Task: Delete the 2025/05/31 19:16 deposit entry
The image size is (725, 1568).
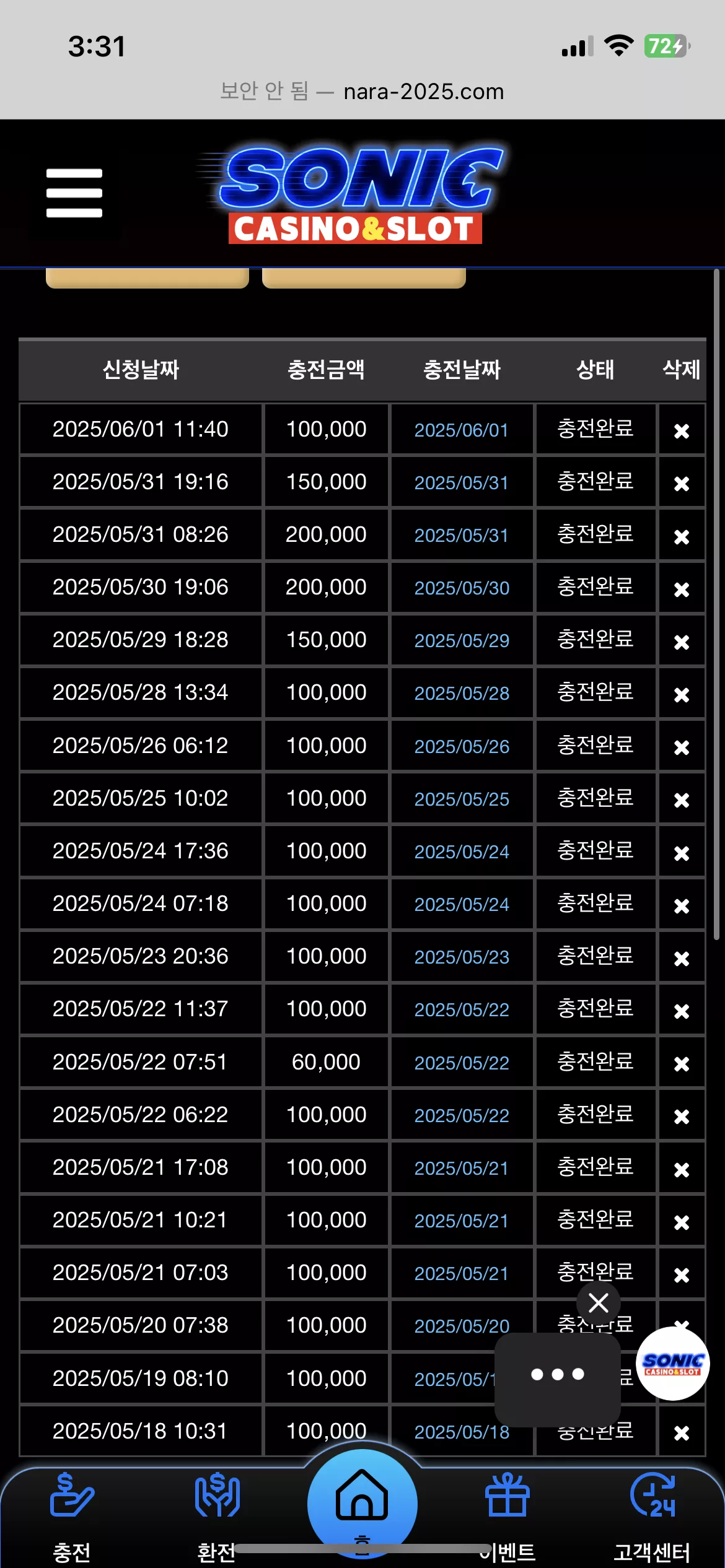Action: 682,483
